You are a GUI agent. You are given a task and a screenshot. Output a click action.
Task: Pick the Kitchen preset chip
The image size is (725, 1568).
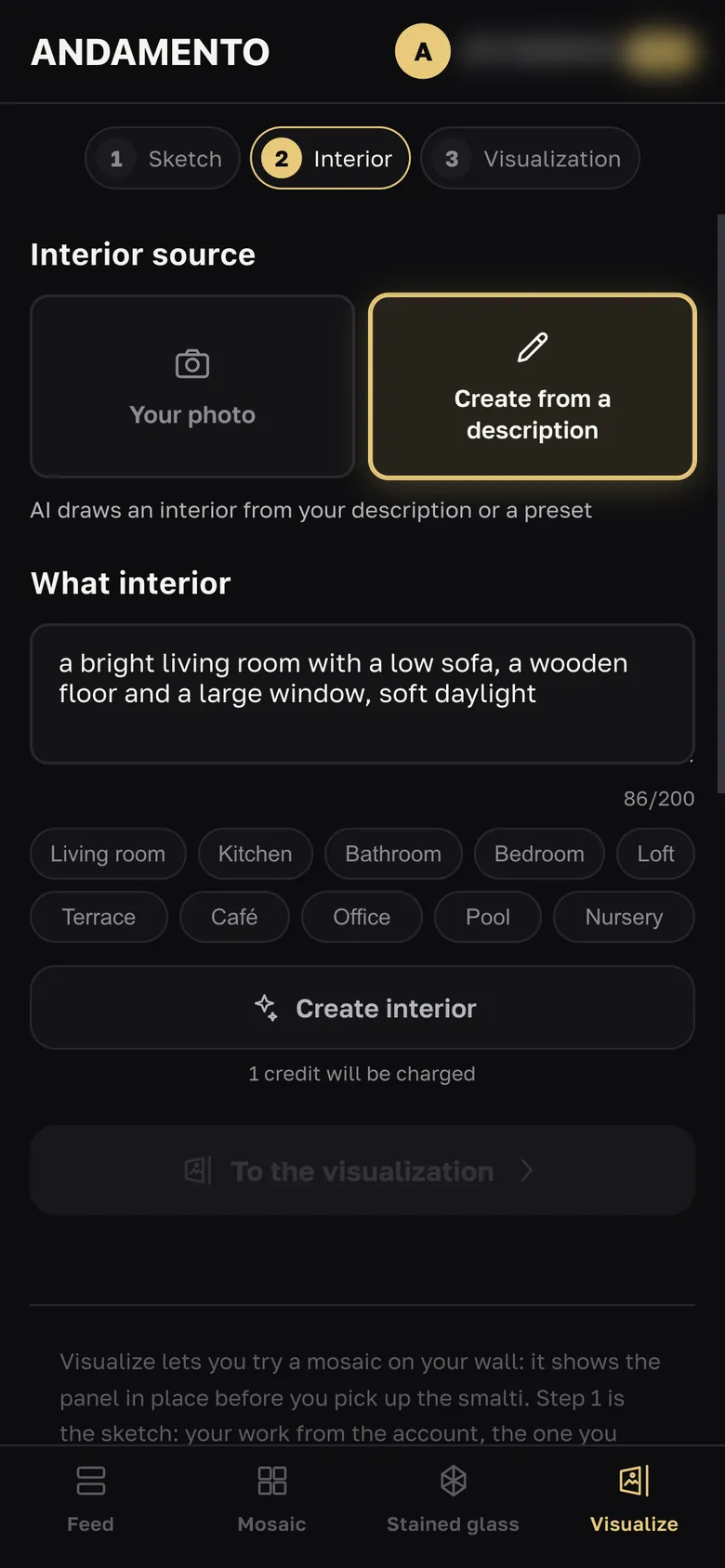tap(255, 854)
